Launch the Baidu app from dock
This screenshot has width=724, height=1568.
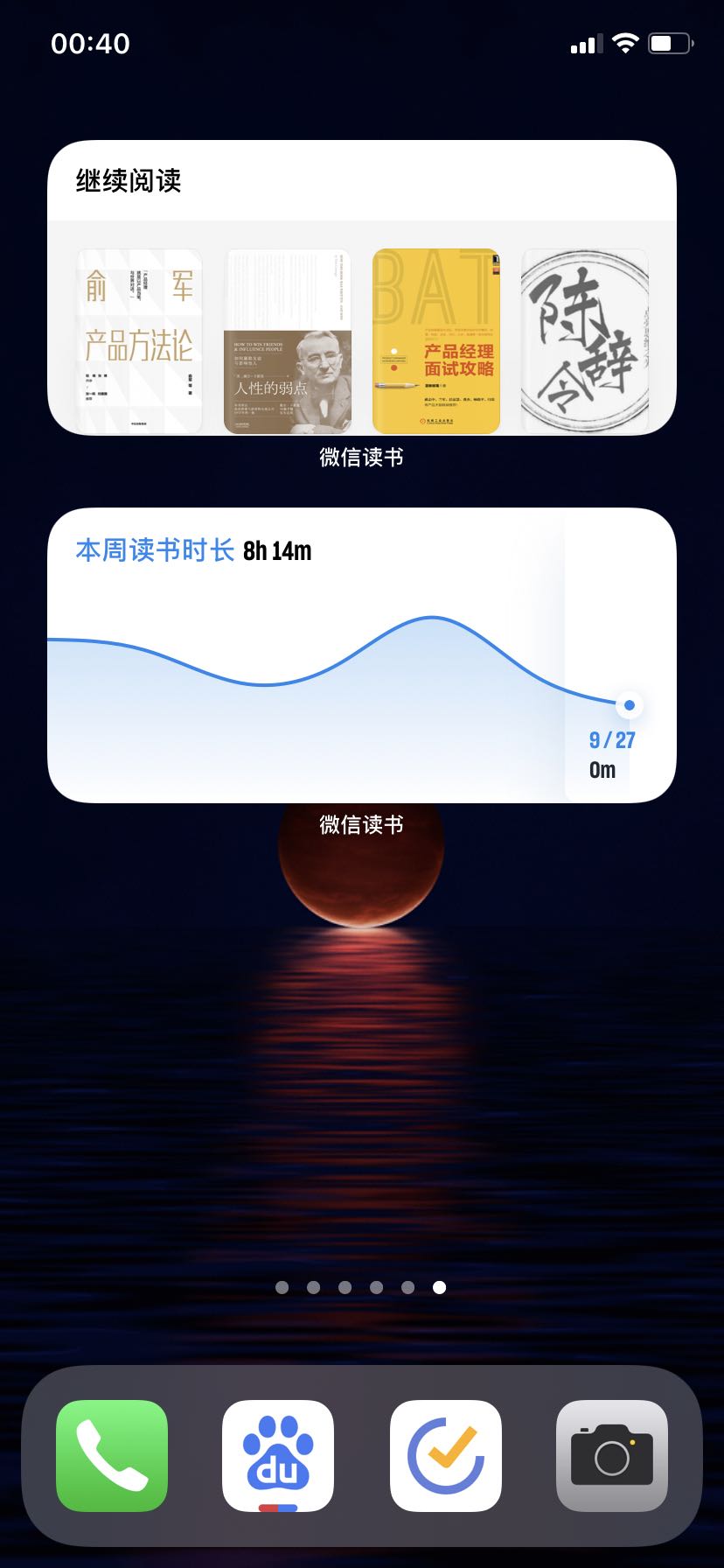coord(278,1456)
